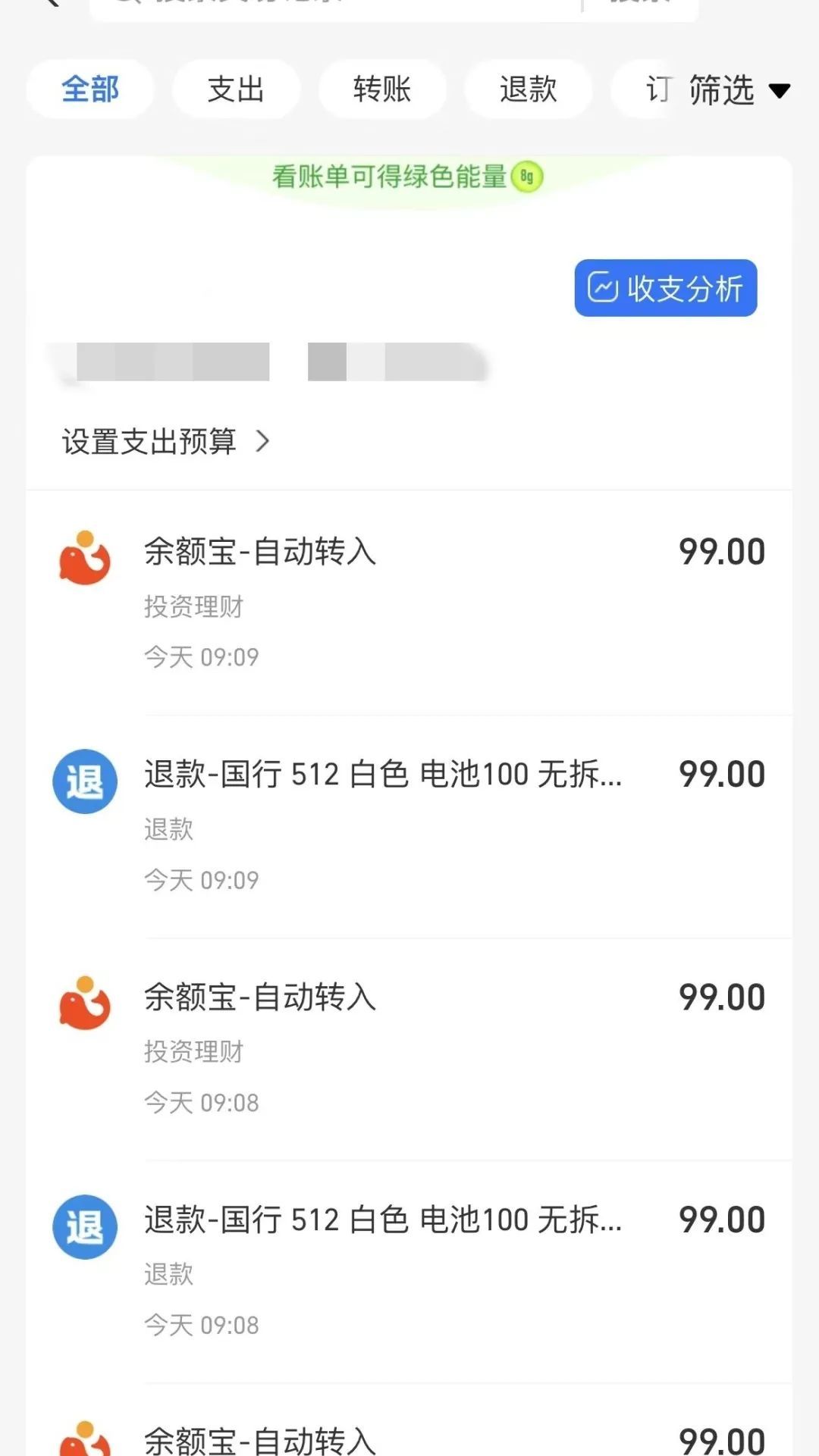Tap the blue 退 refund icon on the first refund entry
The width and height of the screenshot is (819, 1456).
click(83, 781)
